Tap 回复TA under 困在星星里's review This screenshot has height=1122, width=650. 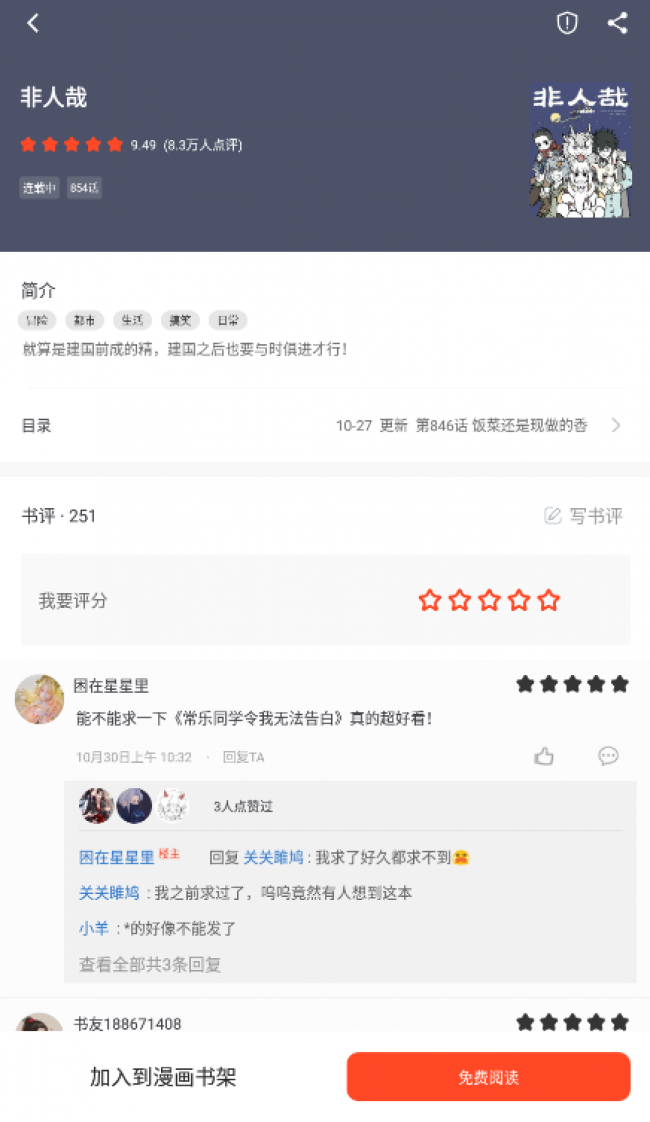(243, 757)
